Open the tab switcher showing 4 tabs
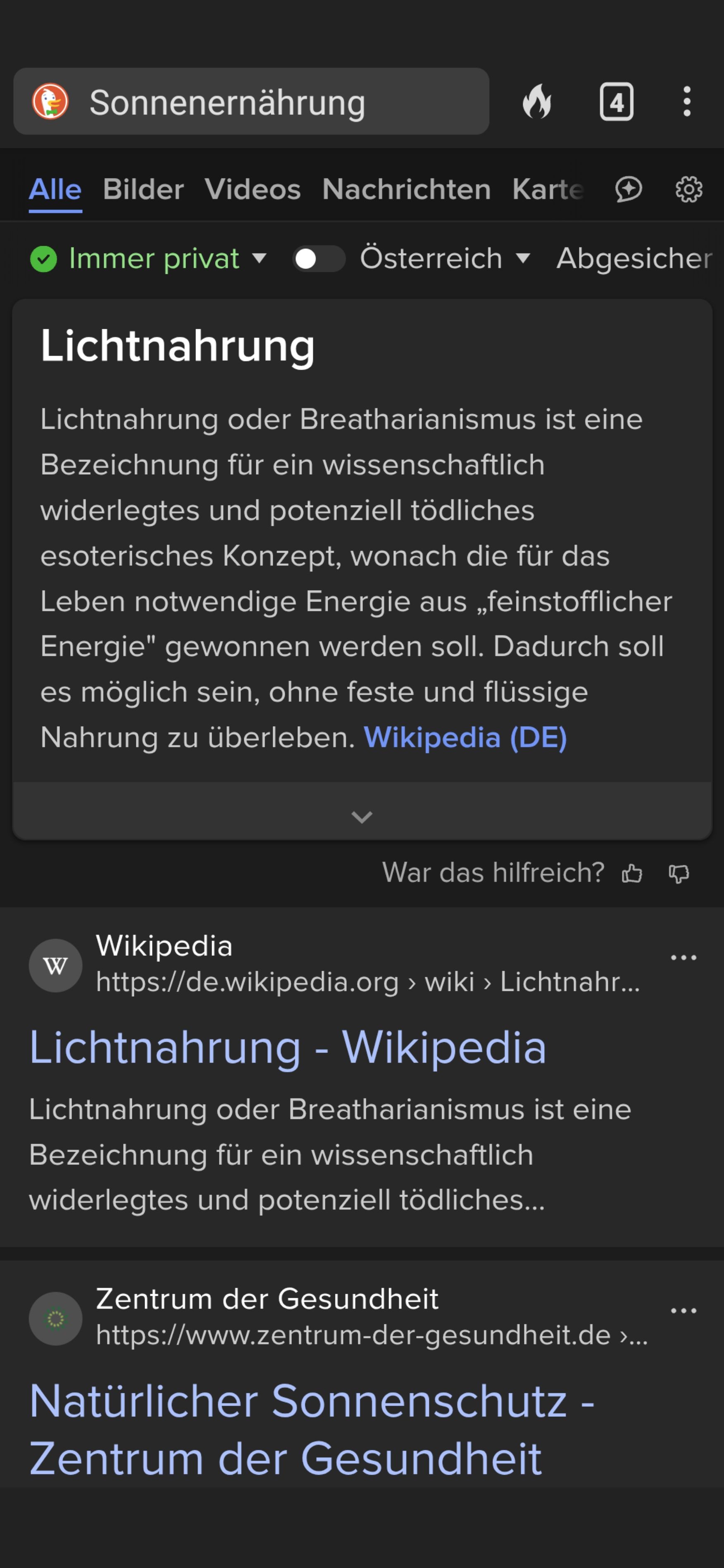 pyautogui.click(x=616, y=102)
